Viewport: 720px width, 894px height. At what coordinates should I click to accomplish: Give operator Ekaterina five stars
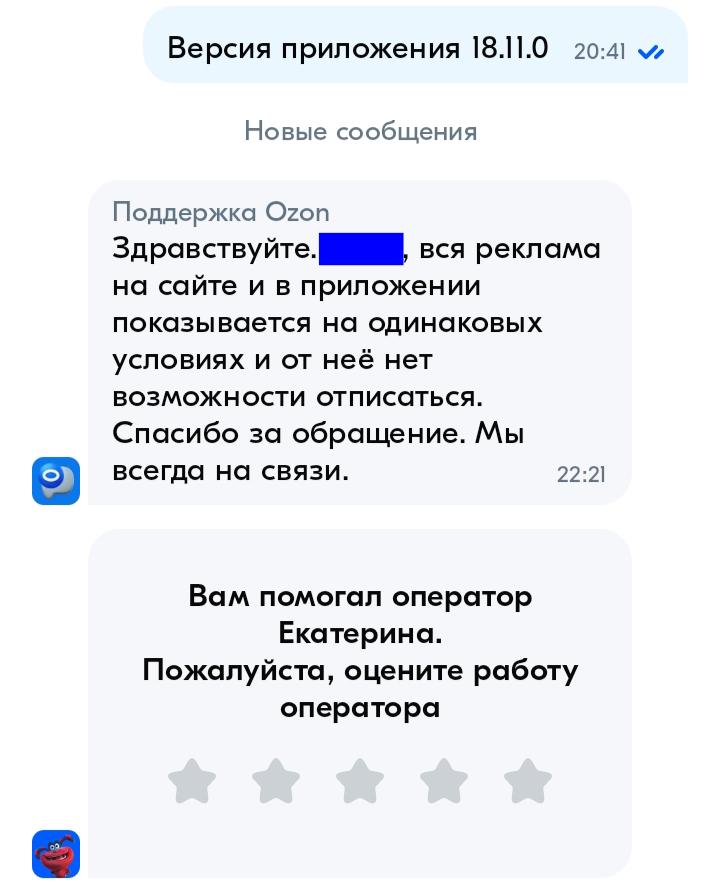[x=528, y=781]
